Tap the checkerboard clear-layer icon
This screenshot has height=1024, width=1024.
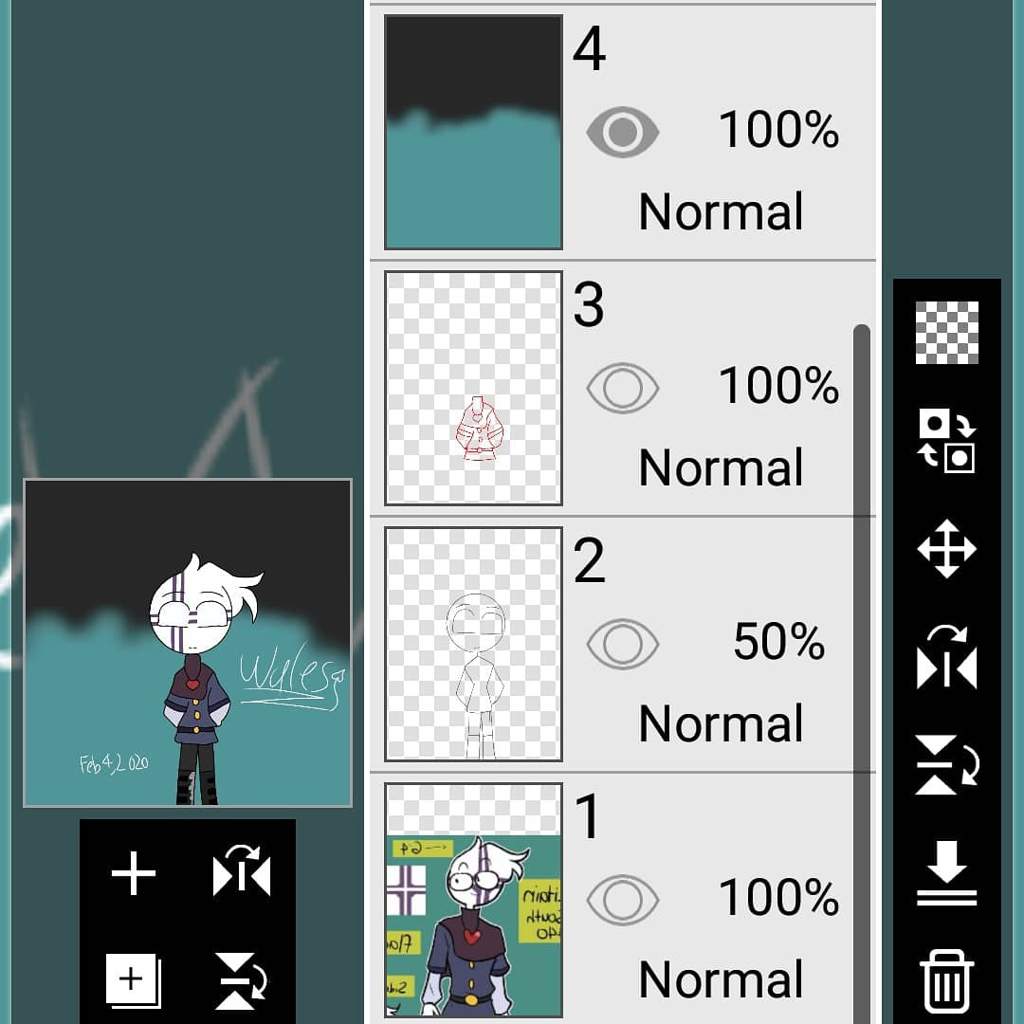[x=947, y=332]
